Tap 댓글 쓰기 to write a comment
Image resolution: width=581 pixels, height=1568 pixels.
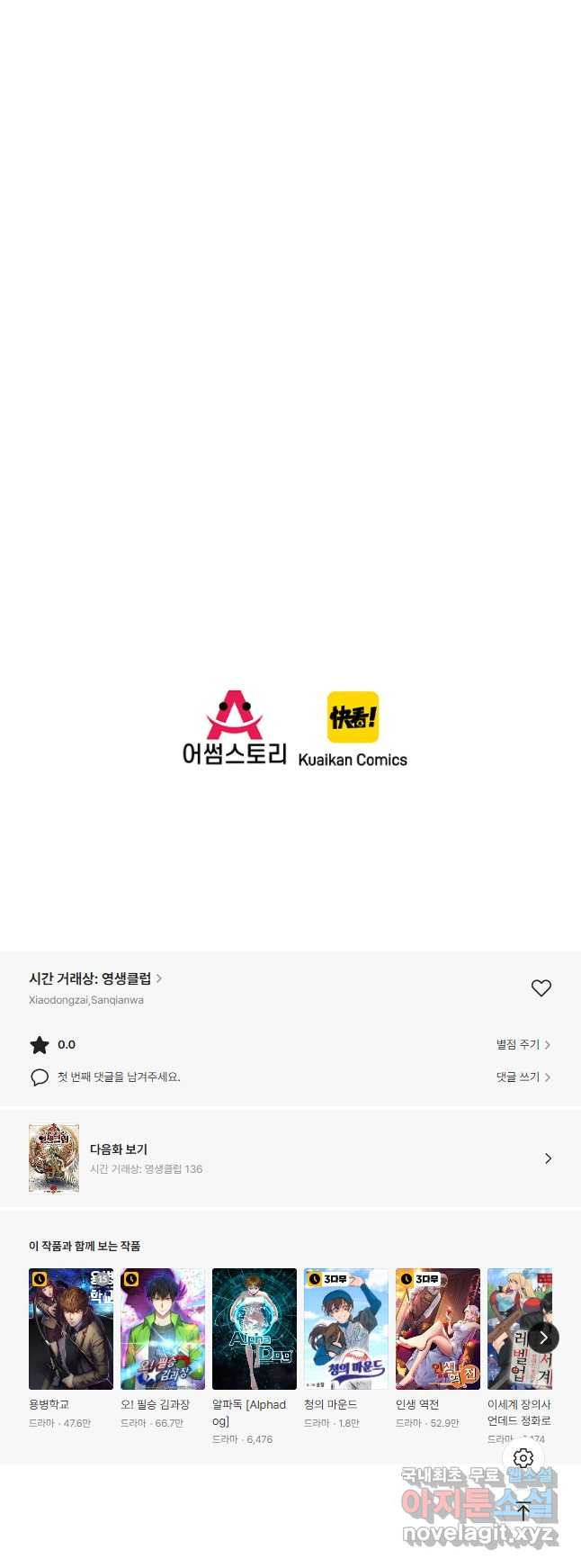click(523, 1077)
